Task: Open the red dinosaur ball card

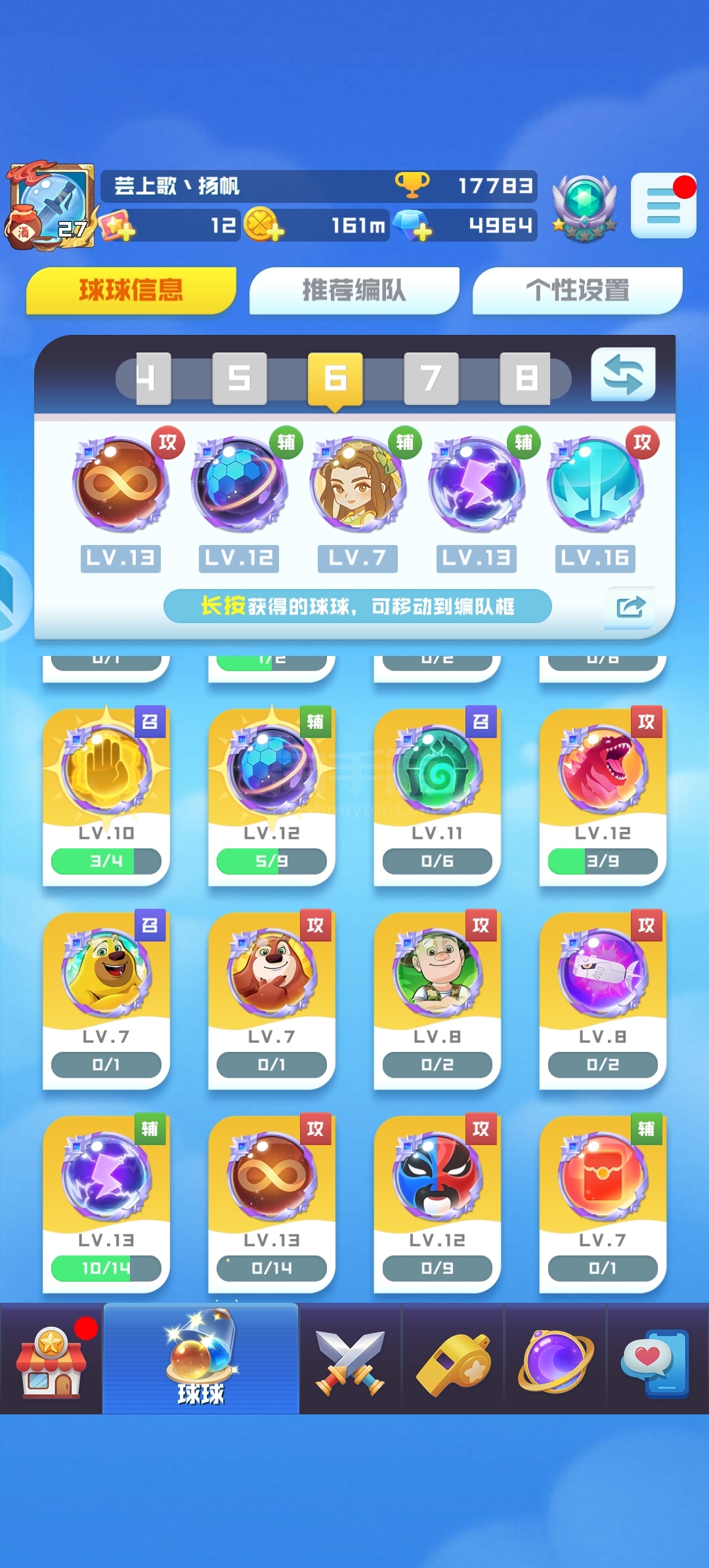Action: click(x=603, y=796)
